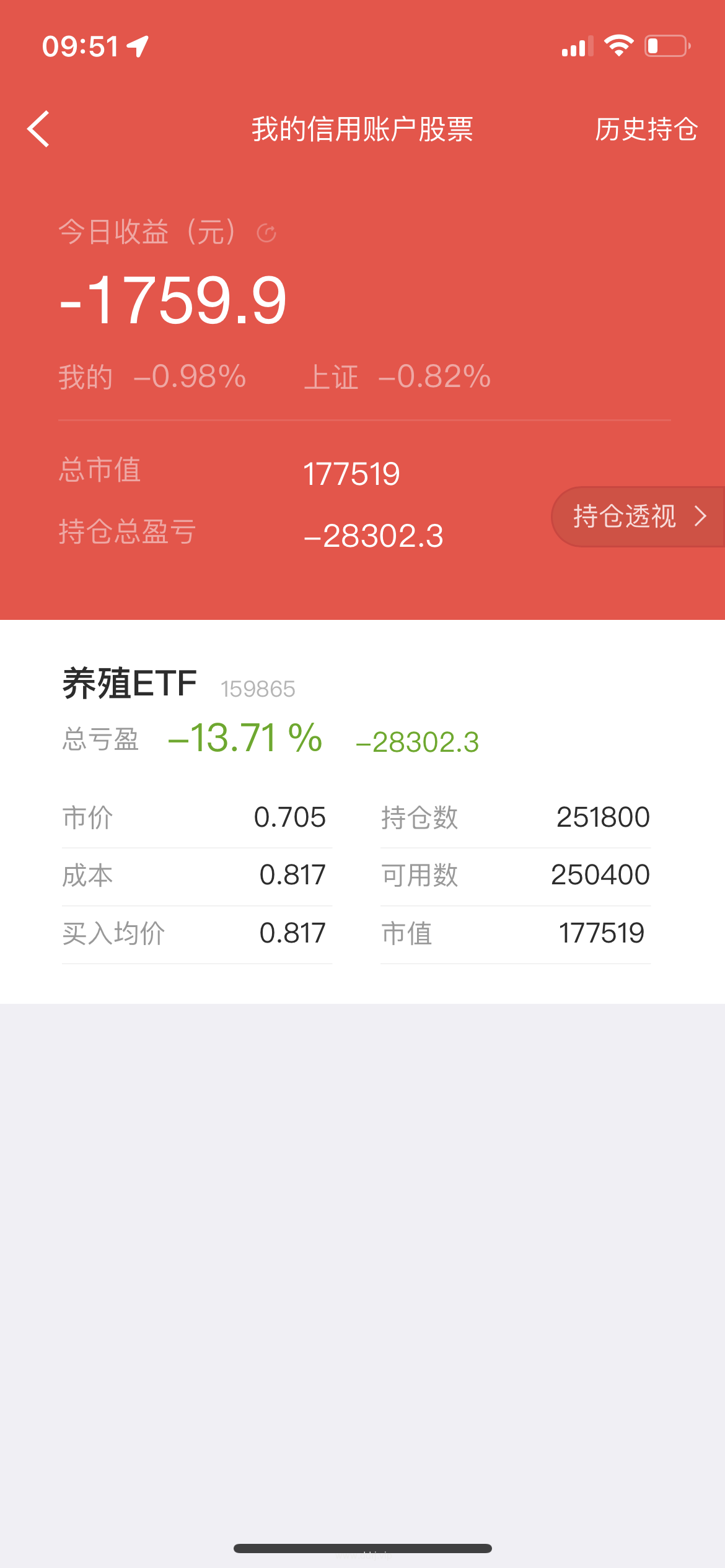Open the 养殖ETF 159865 holding card
This screenshot has width=725, height=1568.
click(x=362, y=812)
